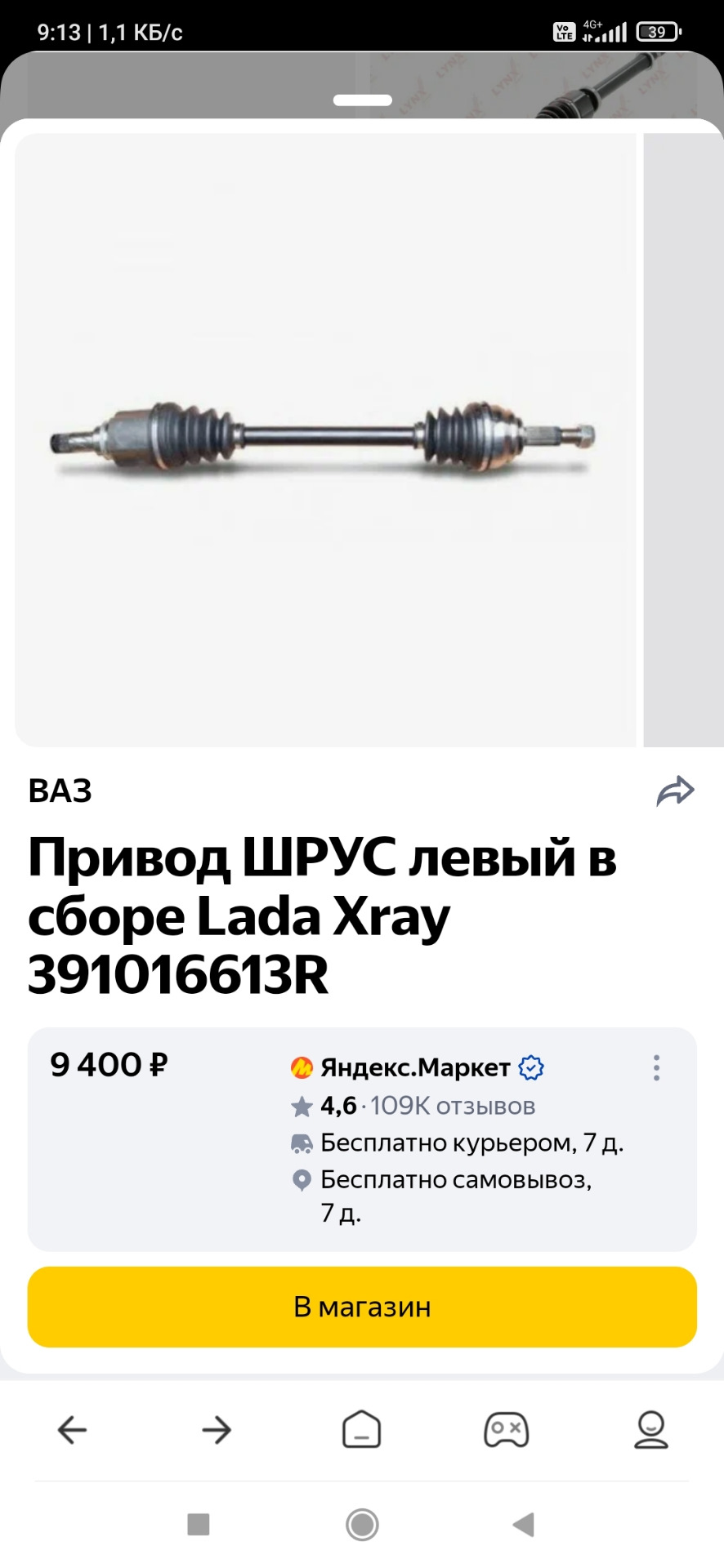Image resolution: width=724 pixels, height=1568 pixels.
Task: Share this product listing
Action: 675,791
